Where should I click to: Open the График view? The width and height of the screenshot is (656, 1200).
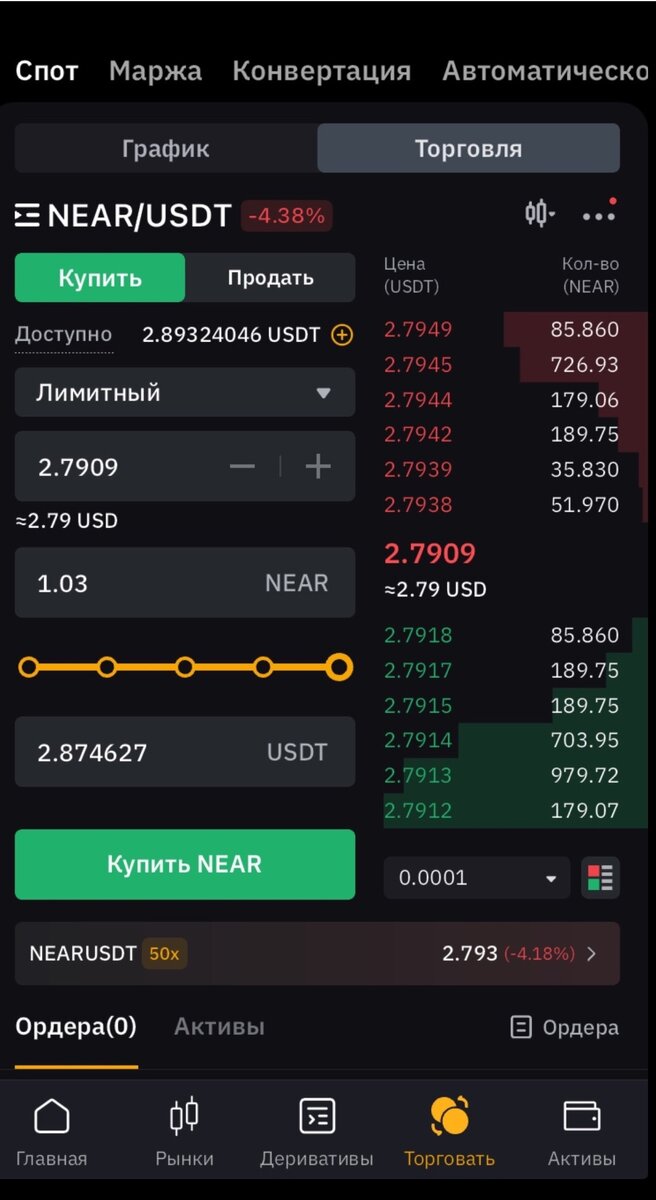coord(166,149)
